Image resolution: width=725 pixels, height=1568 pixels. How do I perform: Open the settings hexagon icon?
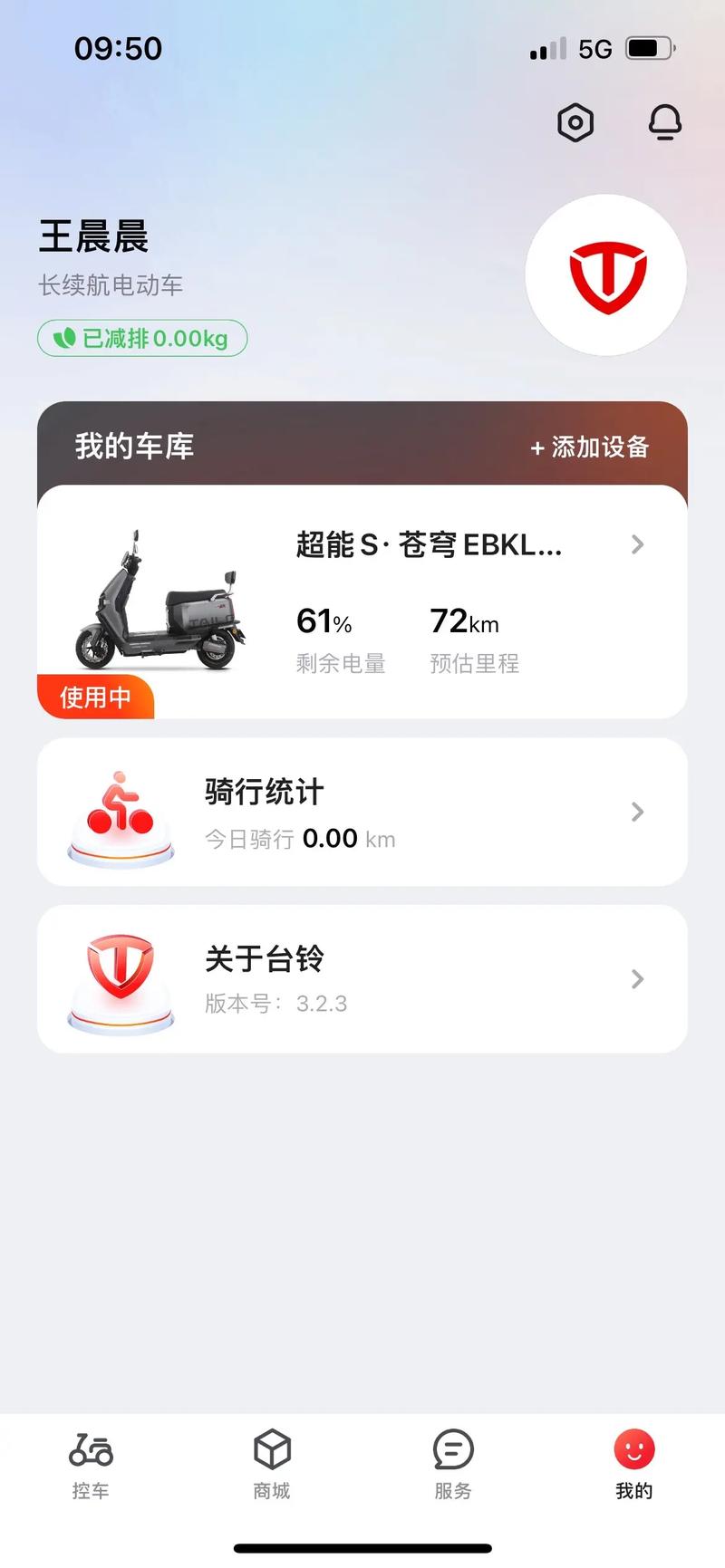[575, 123]
